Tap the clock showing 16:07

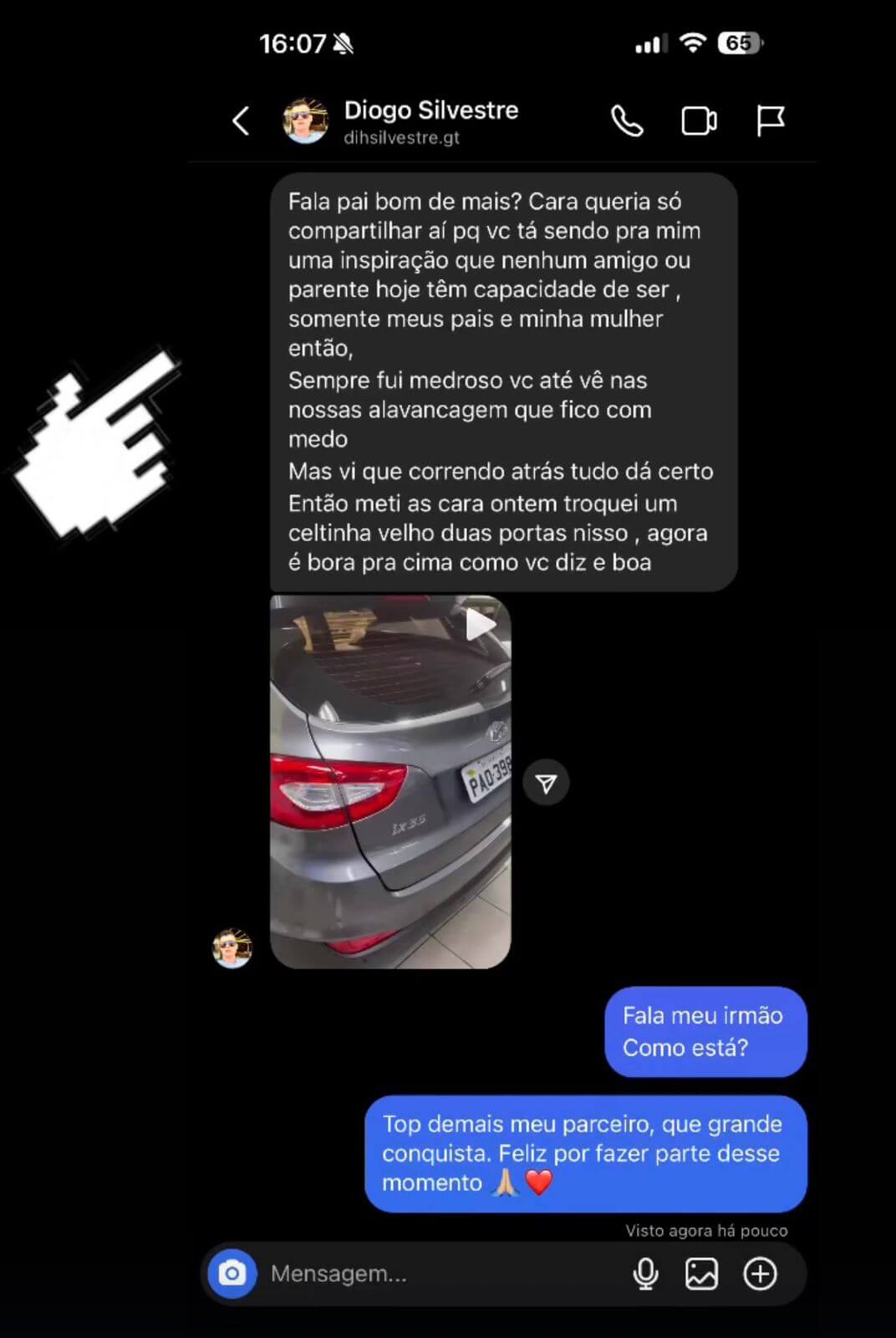pyautogui.click(x=293, y=43)
